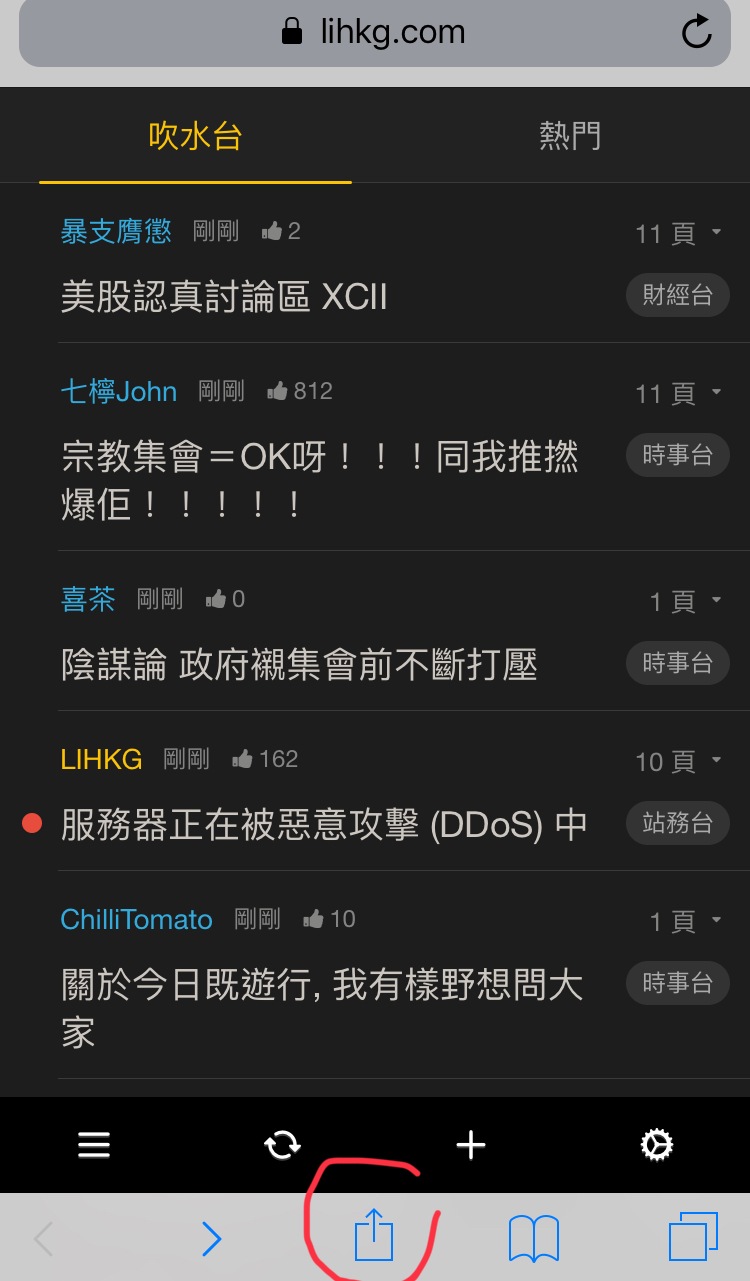The height and width of the screenshot is (1281, 750).
Task: Tap the 財經台 category chip
Action: click(678, 295)
